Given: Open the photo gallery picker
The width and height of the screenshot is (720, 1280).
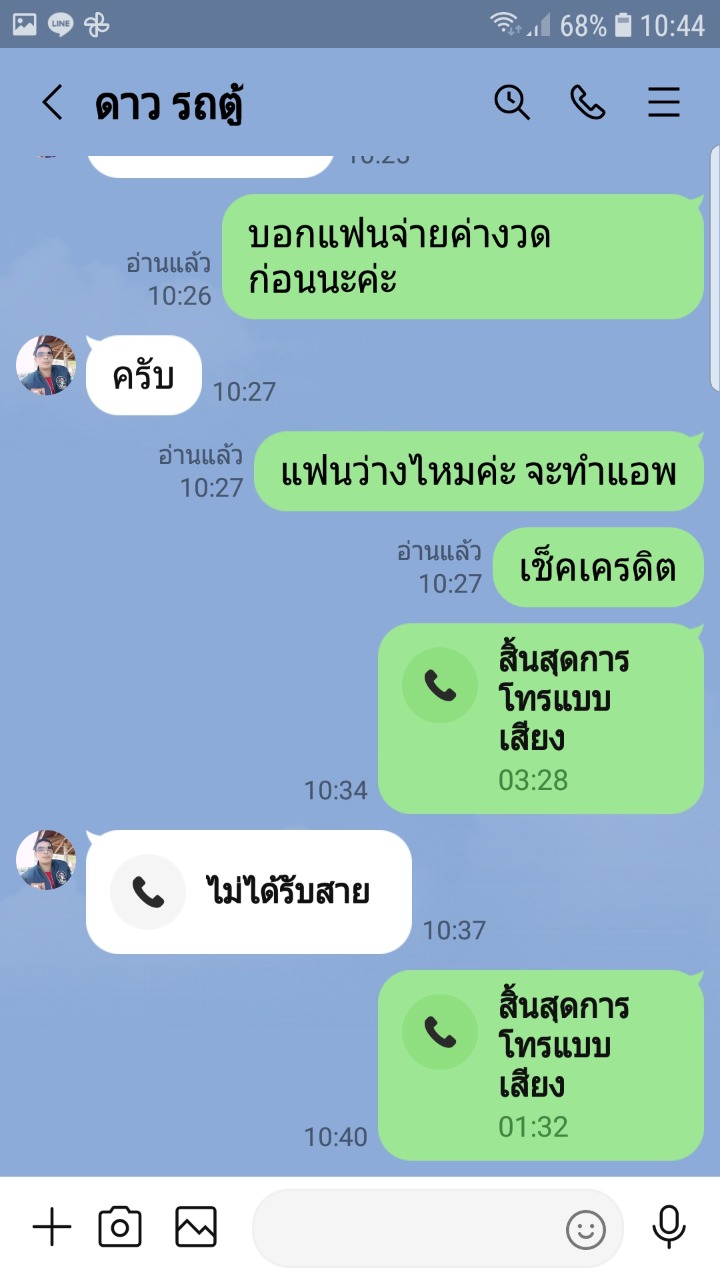Looking at the screenshot, I should 196,1227.
